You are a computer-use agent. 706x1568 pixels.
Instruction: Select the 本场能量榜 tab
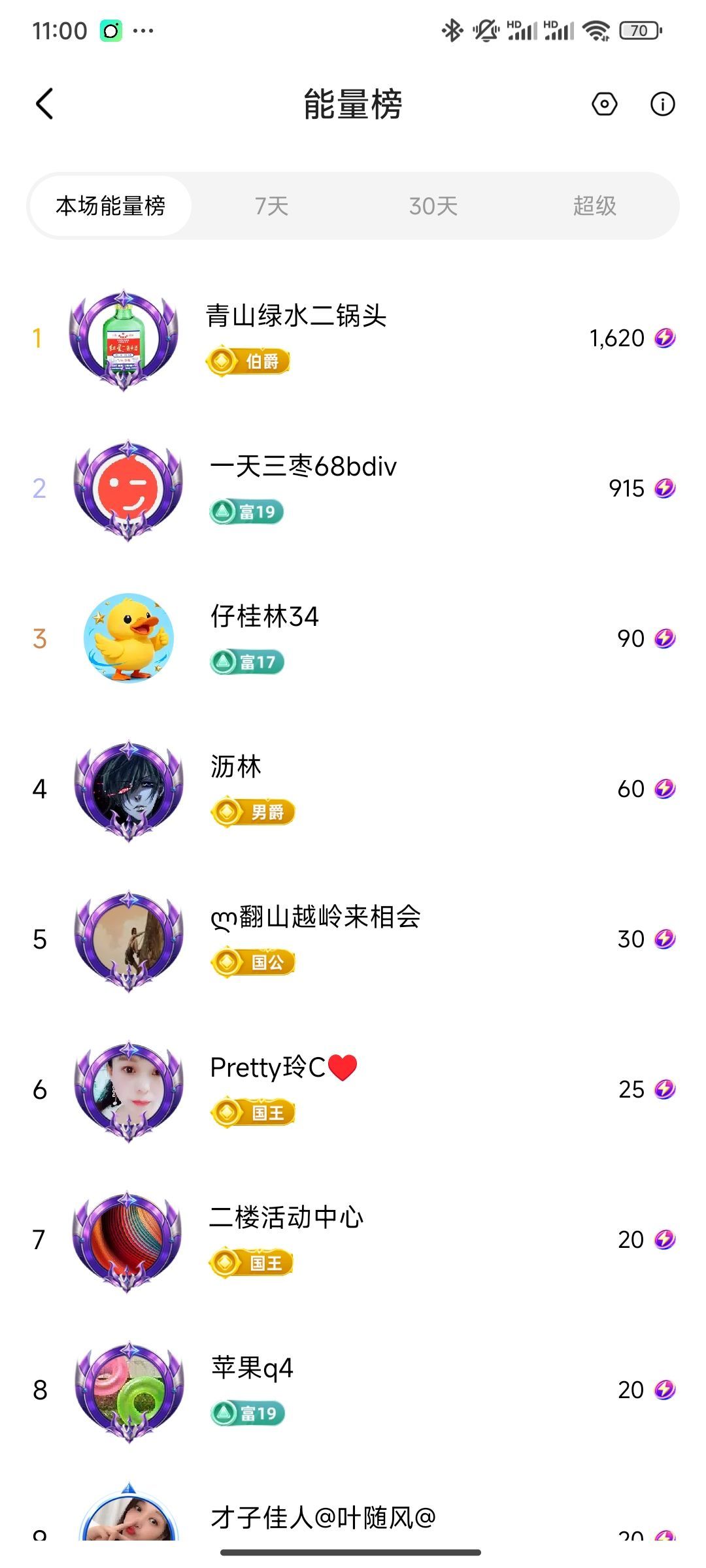click(110, 206)
